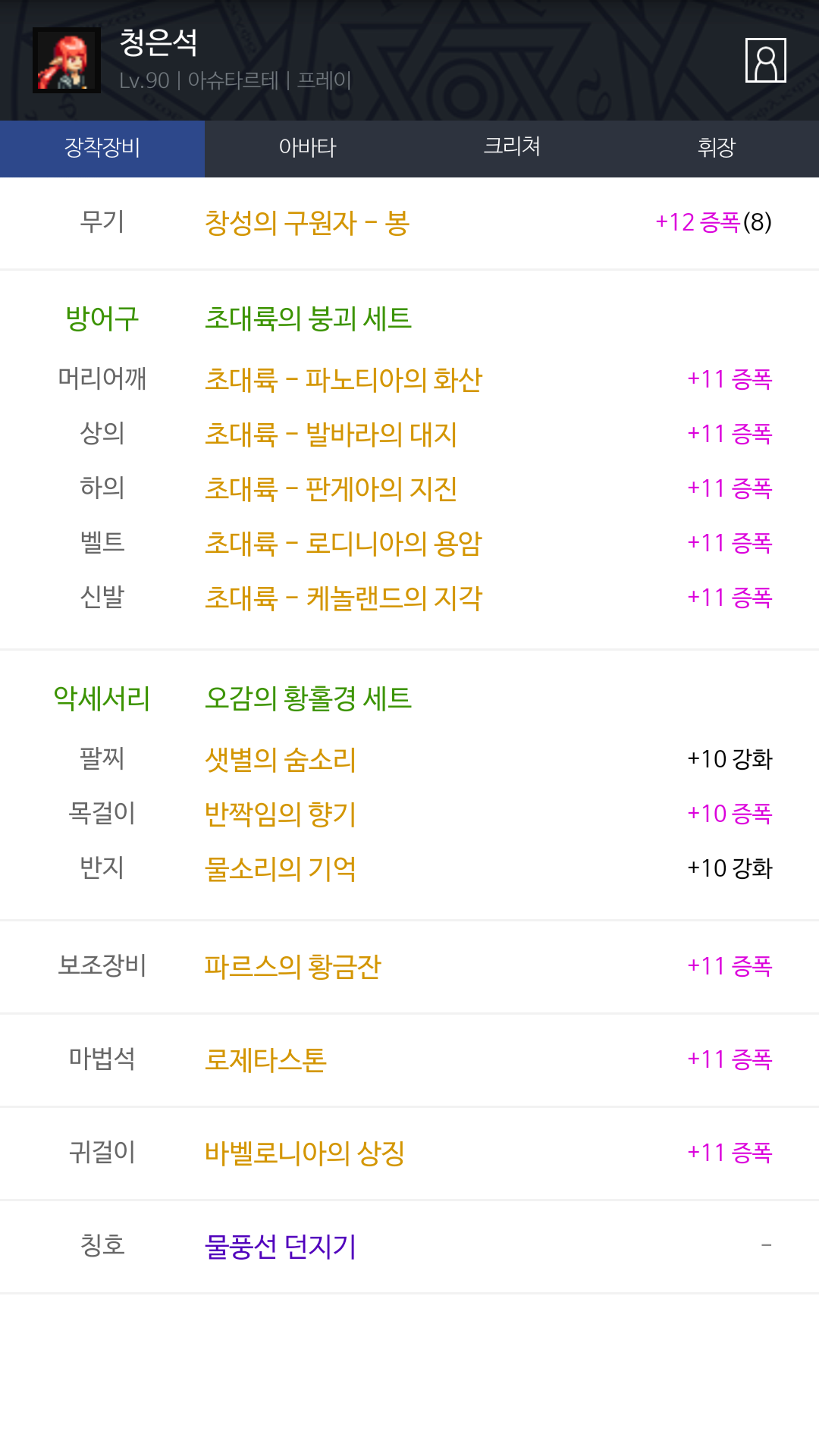Viewport: 819px width, 1456px height.
Task: Switch to the 아바타 tab
Action: click(x=307, y=147)
